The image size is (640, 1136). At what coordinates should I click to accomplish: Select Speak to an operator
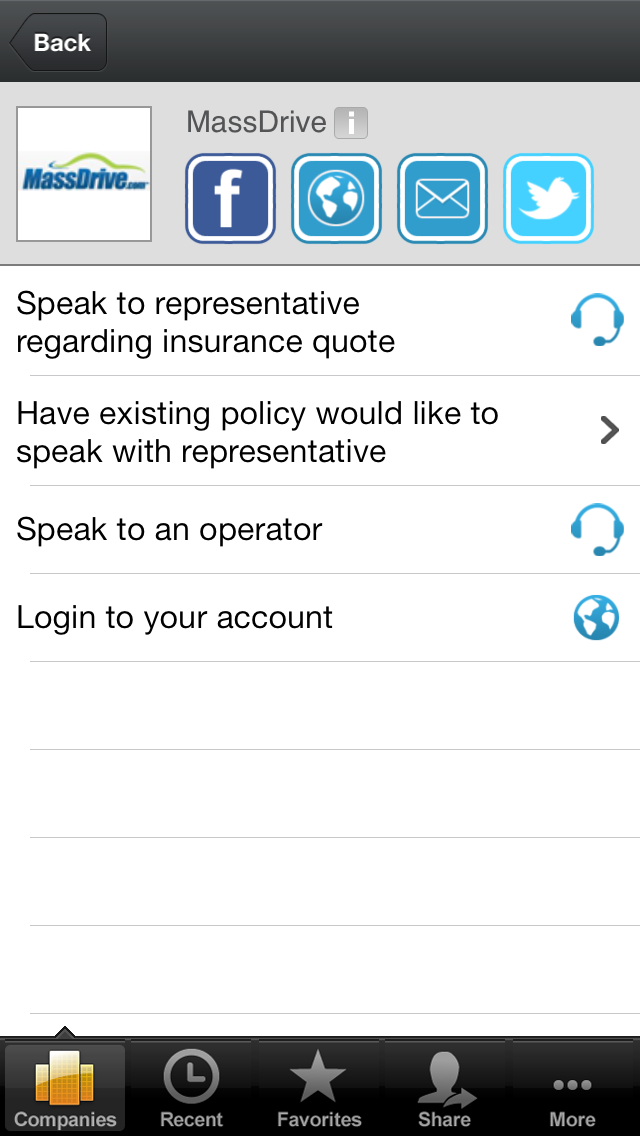tap(320, 529)
